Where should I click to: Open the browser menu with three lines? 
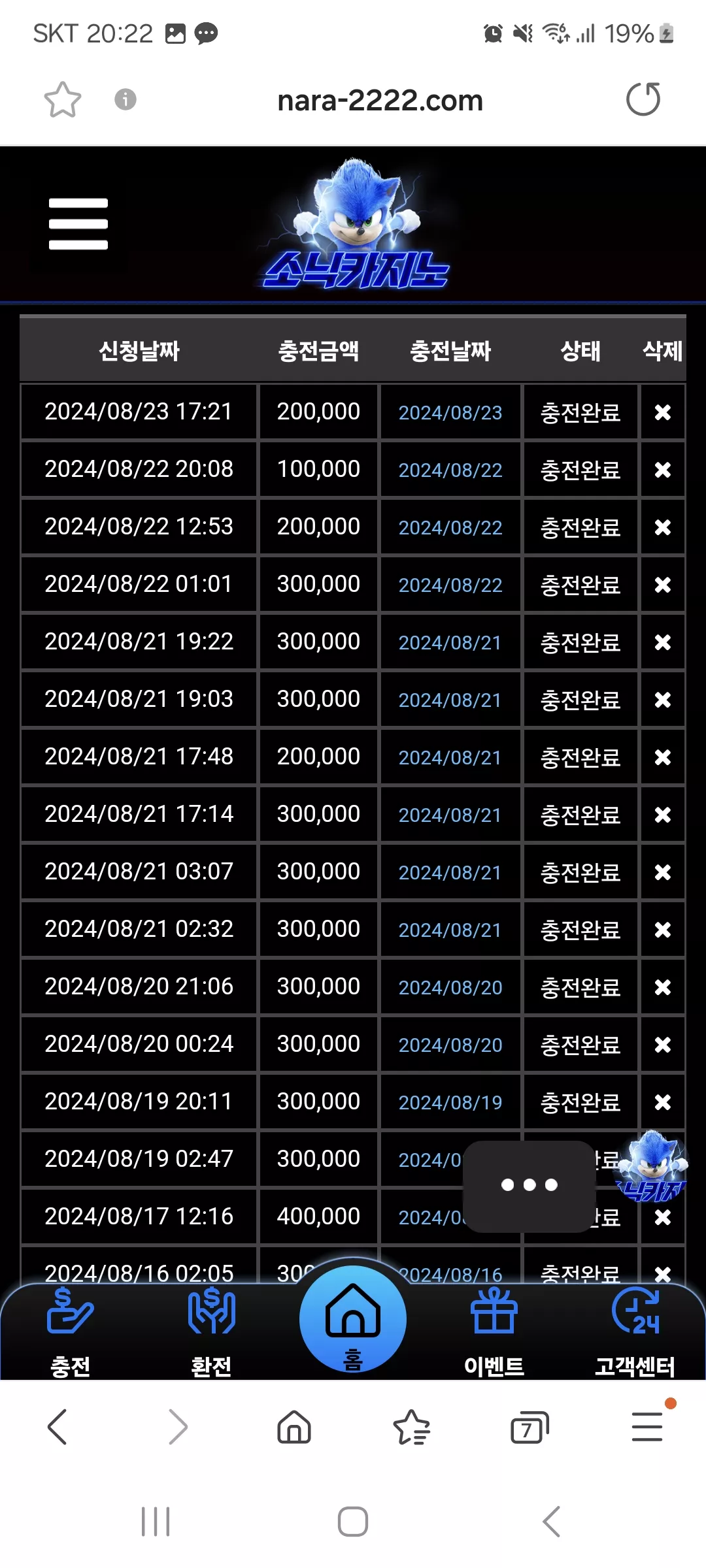point(647,1427)
